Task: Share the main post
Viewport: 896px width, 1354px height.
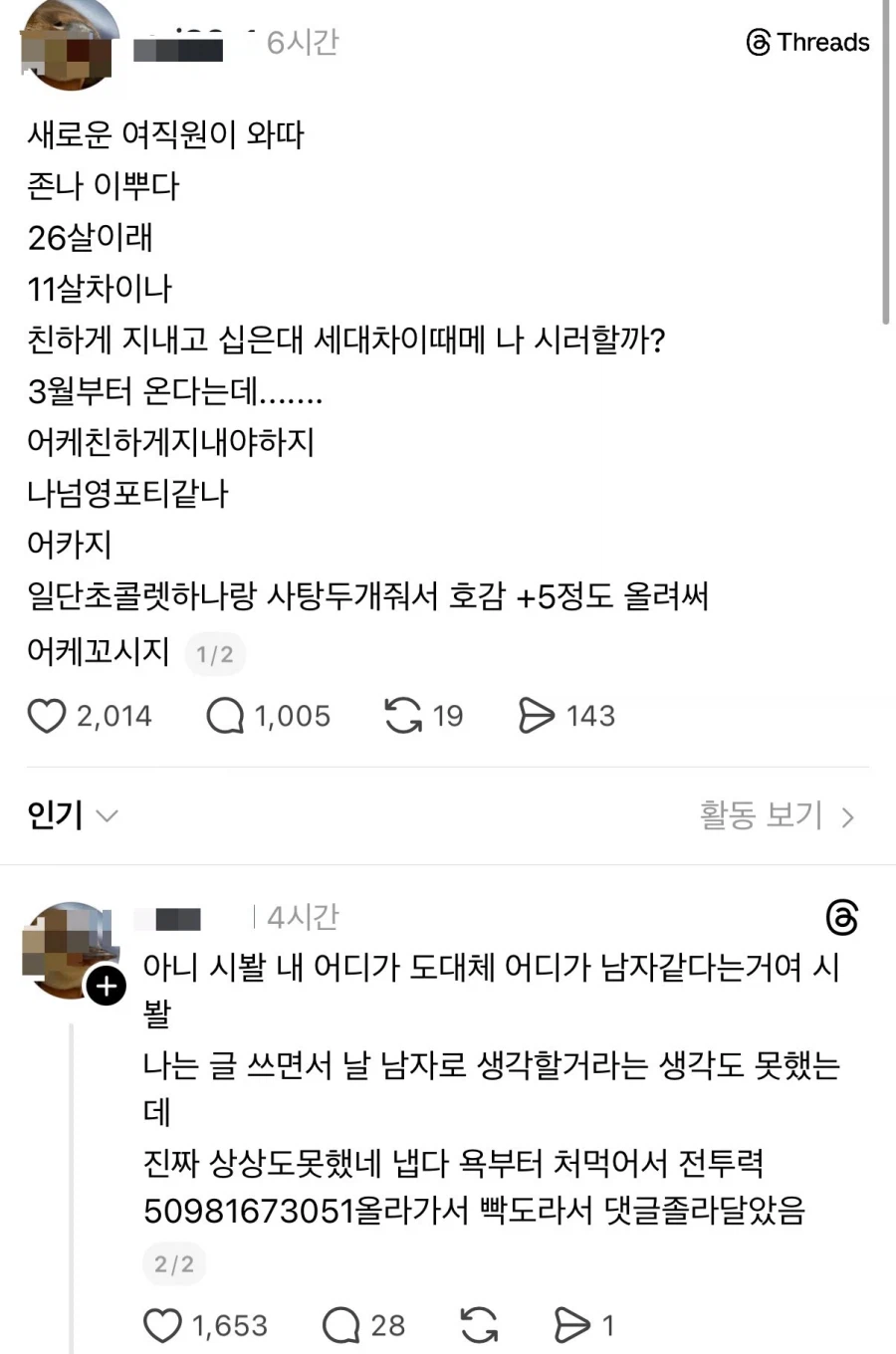Action: [x=537, y=716]
